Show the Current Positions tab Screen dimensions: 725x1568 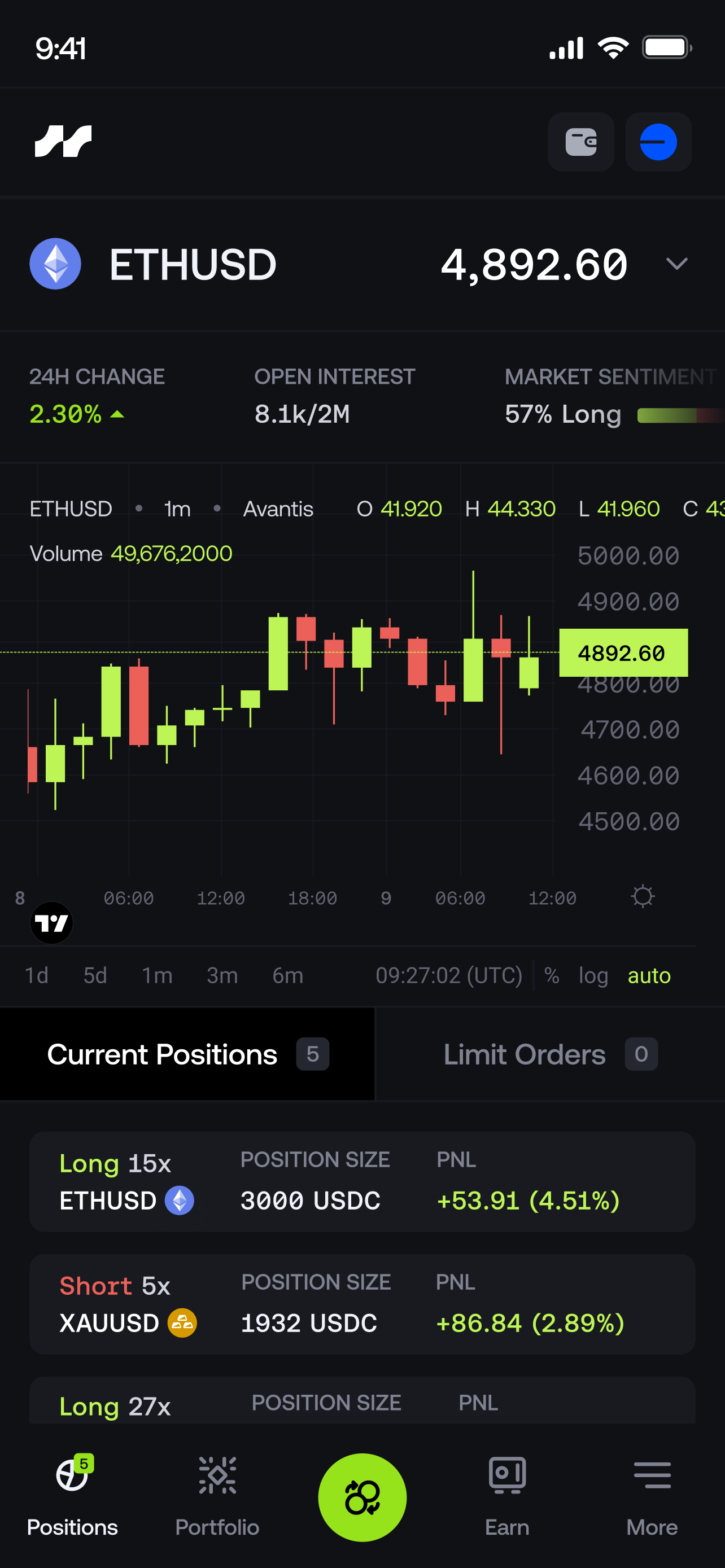pos(187,1054)
